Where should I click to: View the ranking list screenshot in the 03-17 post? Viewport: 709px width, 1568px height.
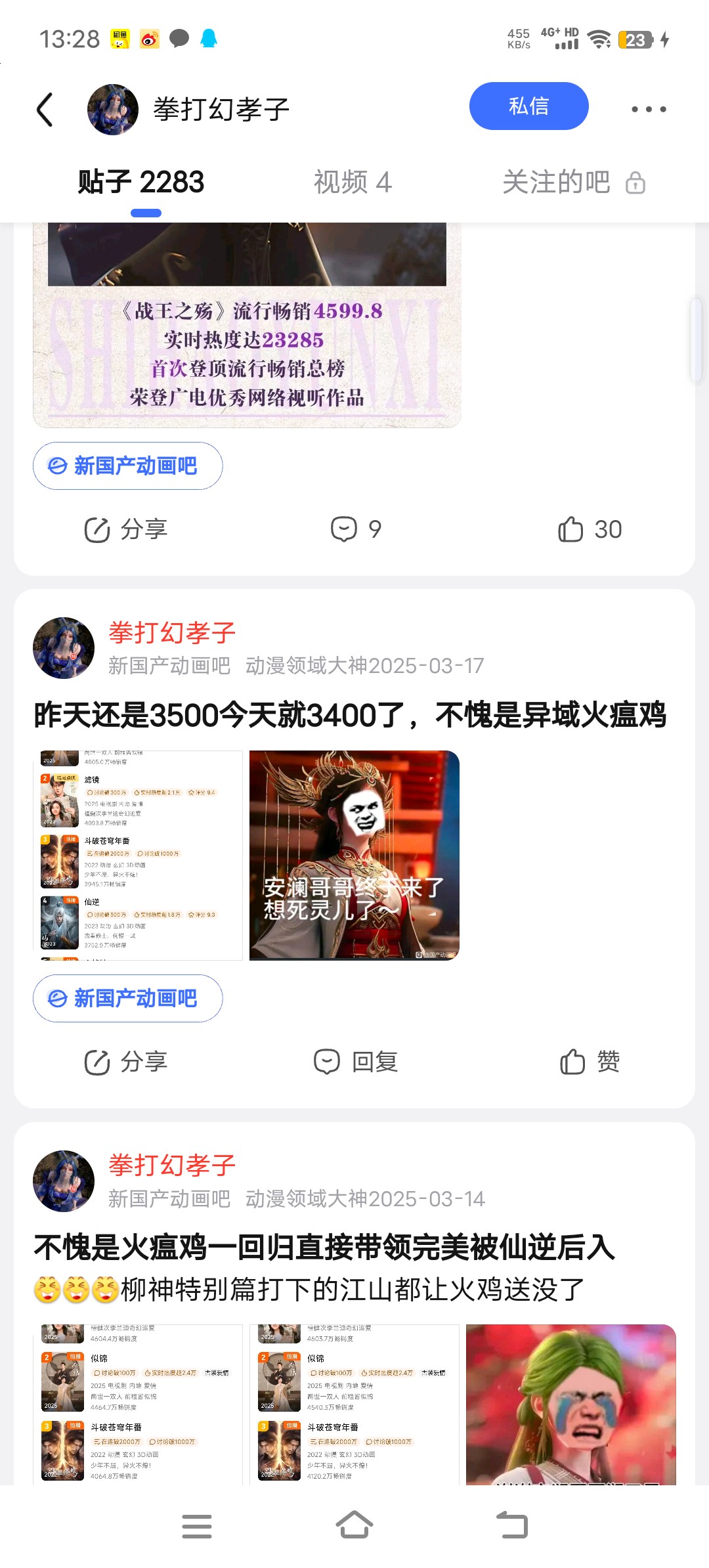138,855
